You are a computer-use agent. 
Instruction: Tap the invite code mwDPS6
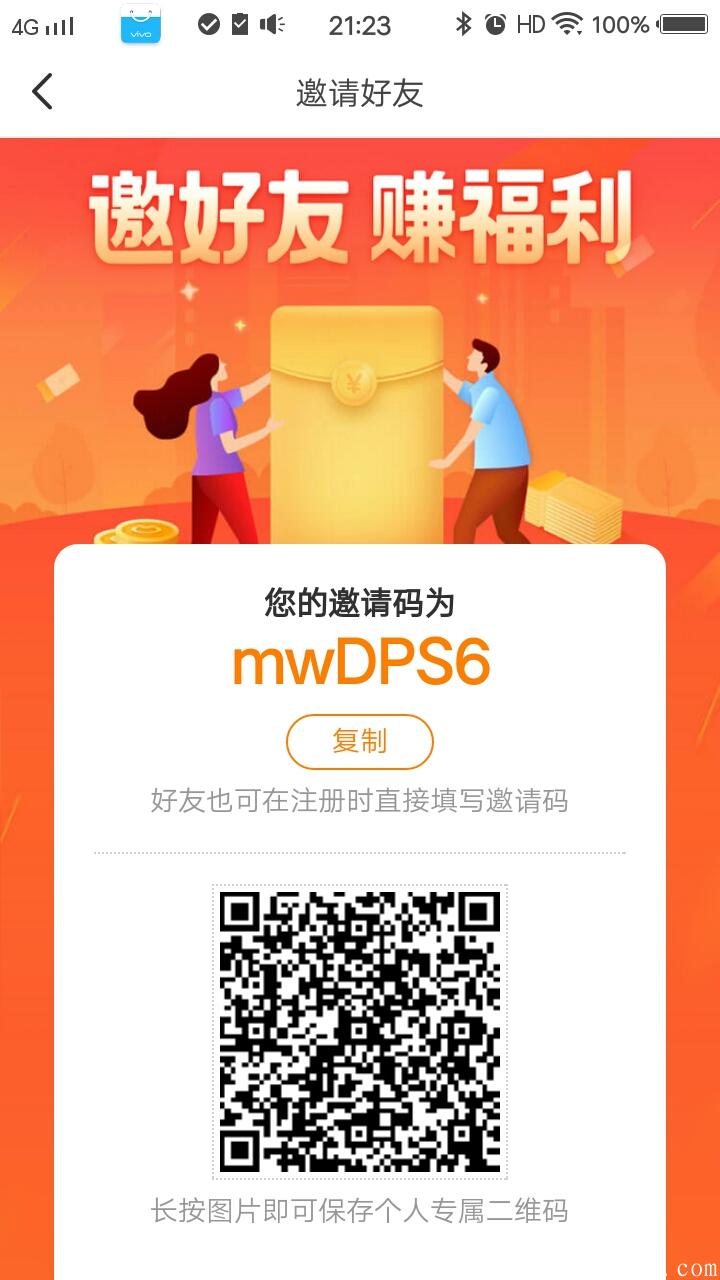tap(360, 660)
